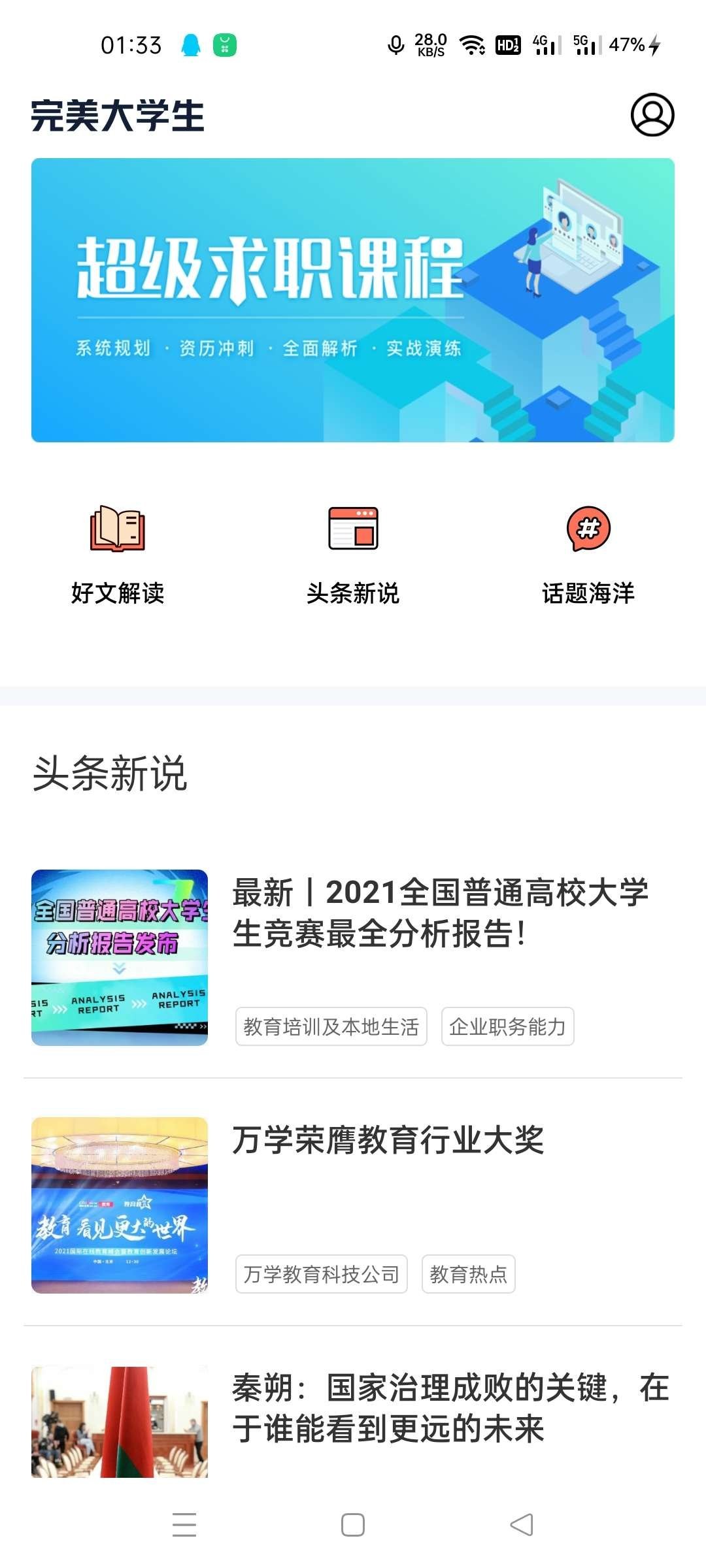Go to the system home screen
The image size is (706, 1568).
353,1525
